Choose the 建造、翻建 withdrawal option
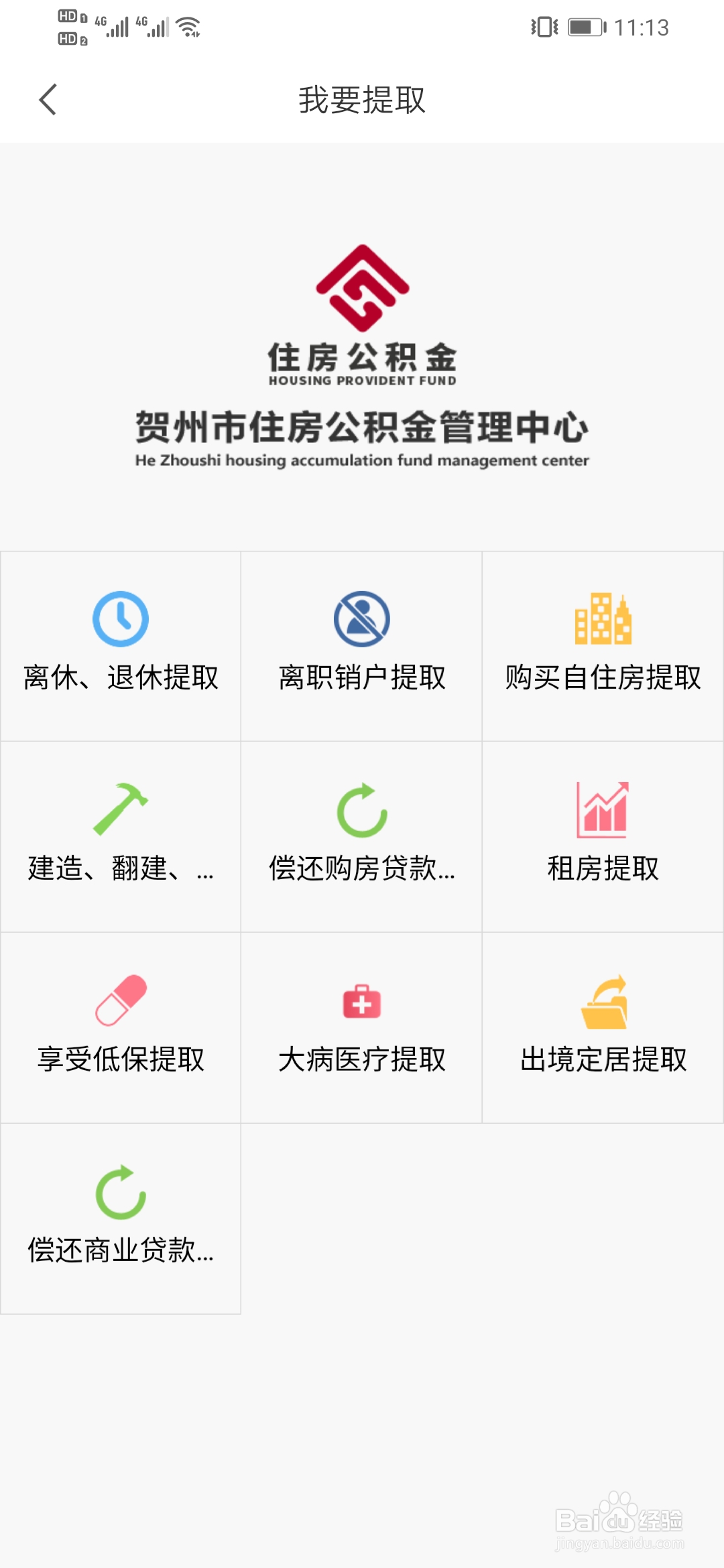724x1568 pixels. pos(121,836)
